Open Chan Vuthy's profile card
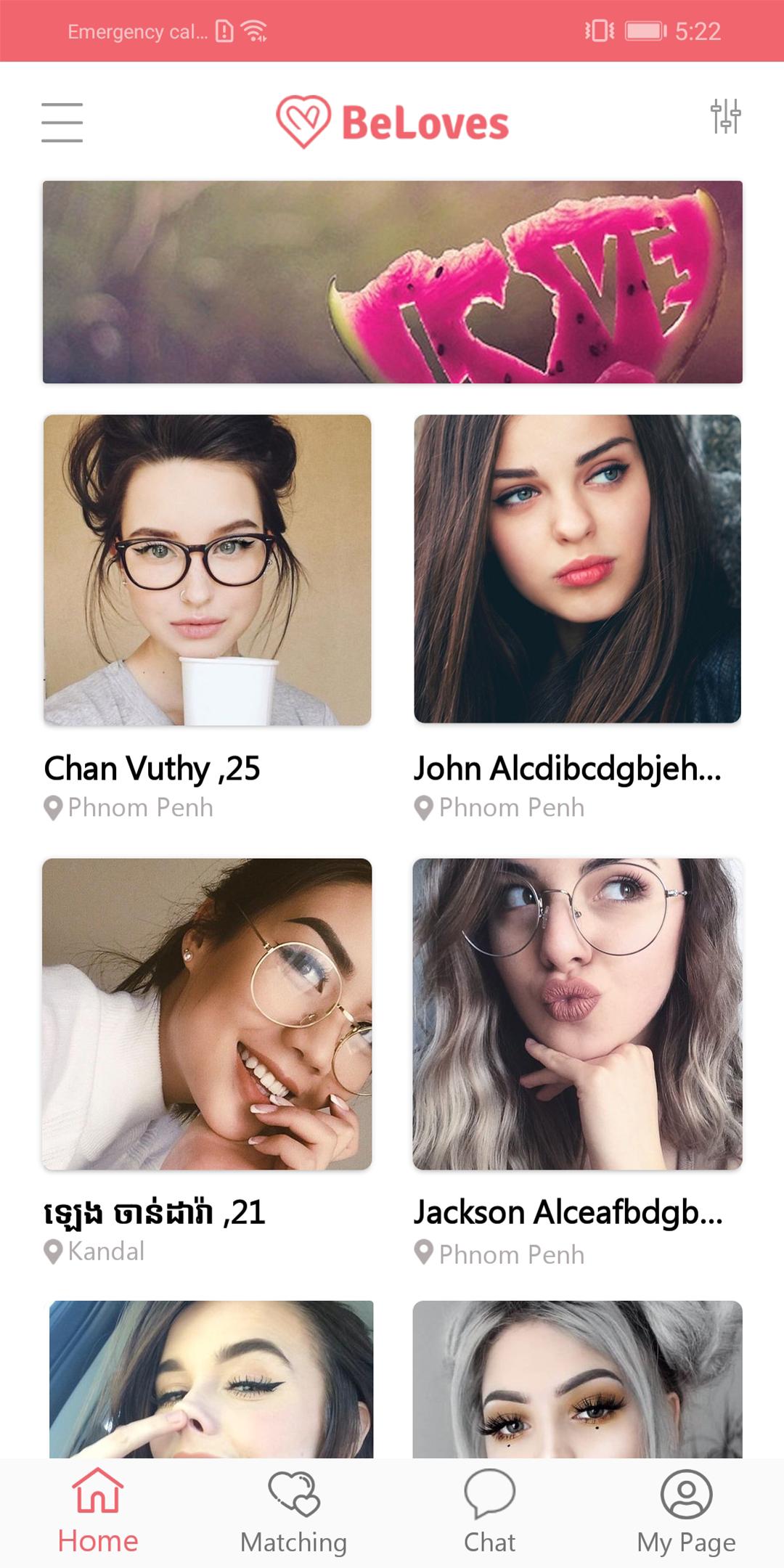784x1568 pixels. tap(208, 570)
